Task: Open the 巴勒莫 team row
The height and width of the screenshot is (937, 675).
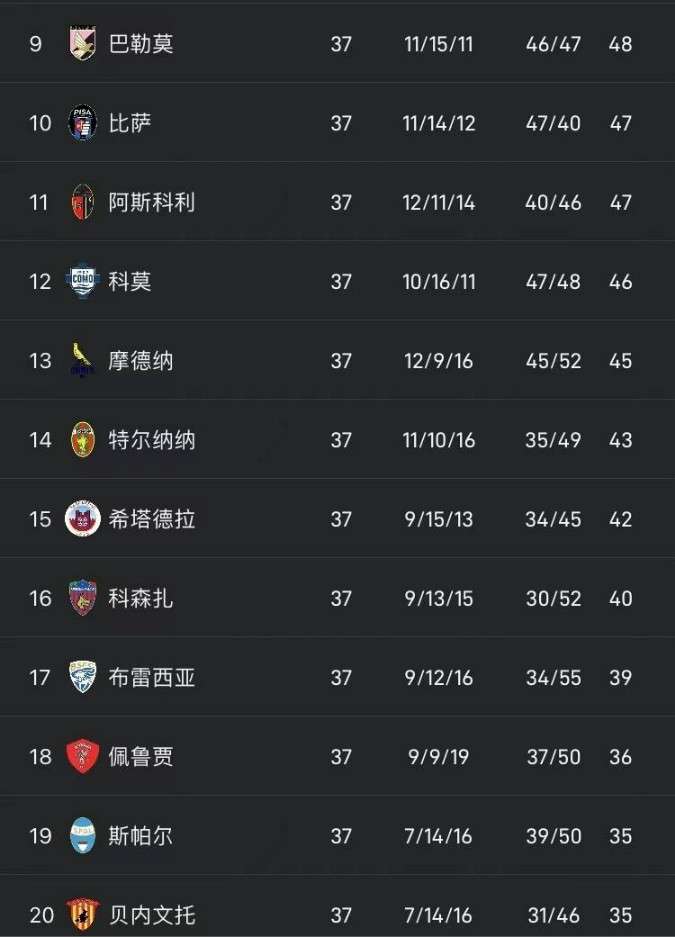Action: coord(141,44)
